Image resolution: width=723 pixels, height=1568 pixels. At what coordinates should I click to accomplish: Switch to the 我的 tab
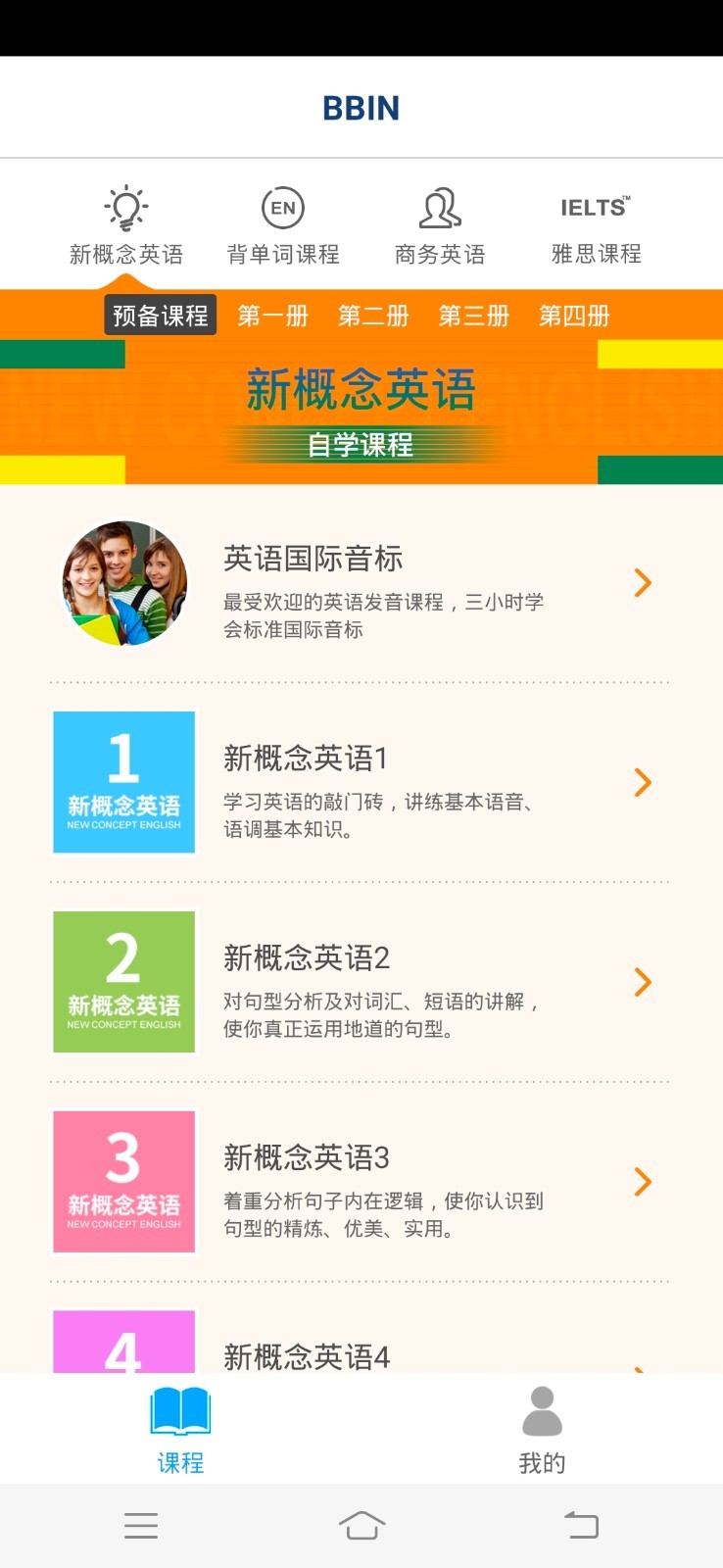click(542, 1430)
